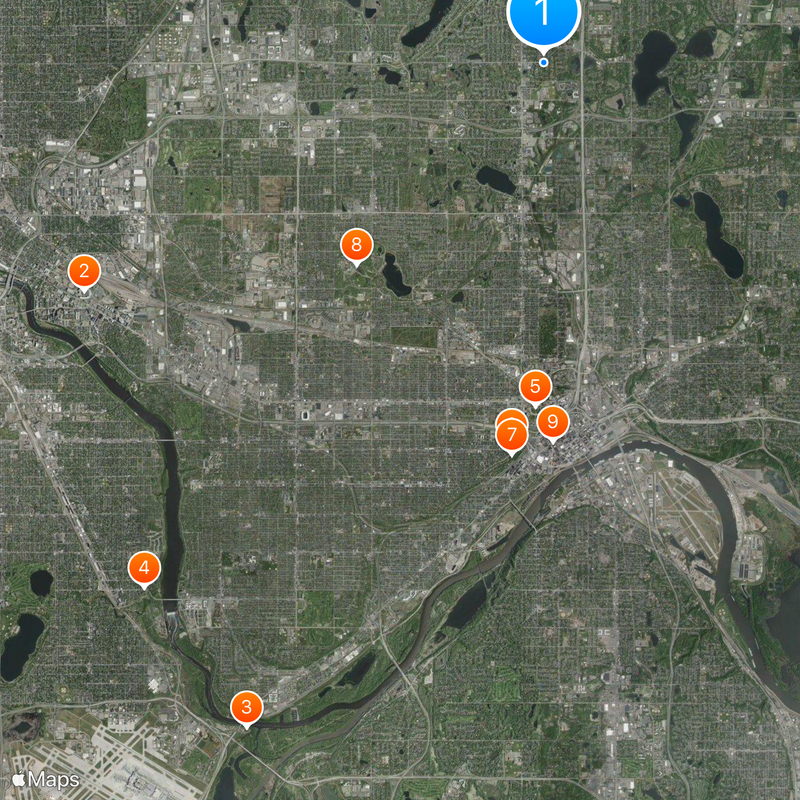Select map pin number 4

coord(144,569)
